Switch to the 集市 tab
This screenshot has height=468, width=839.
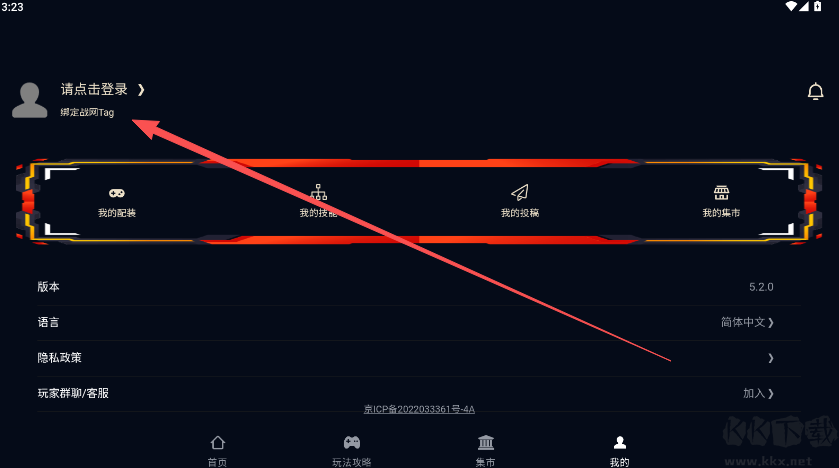pos(486,450)
